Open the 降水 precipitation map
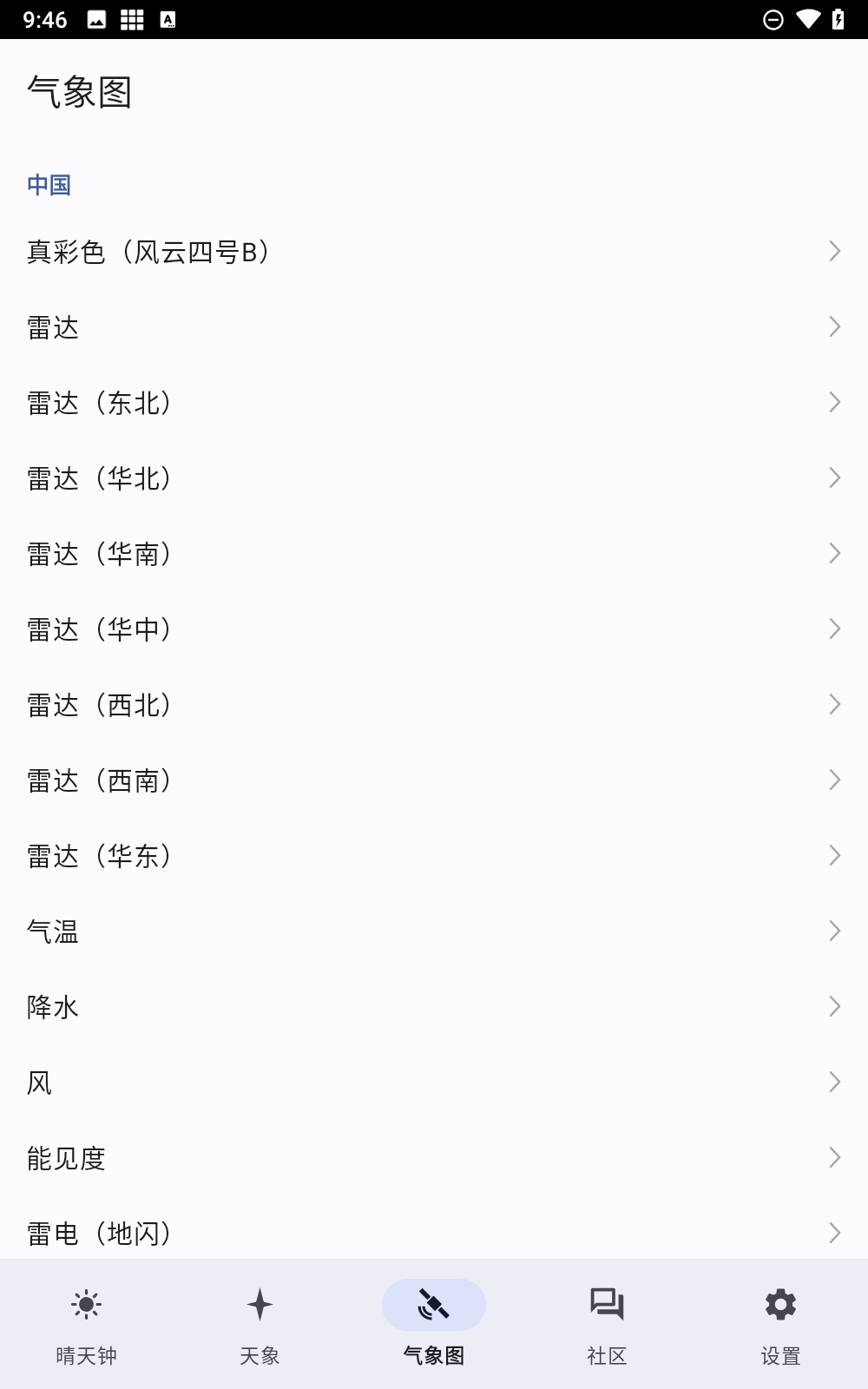 (x=434, y=1007)
